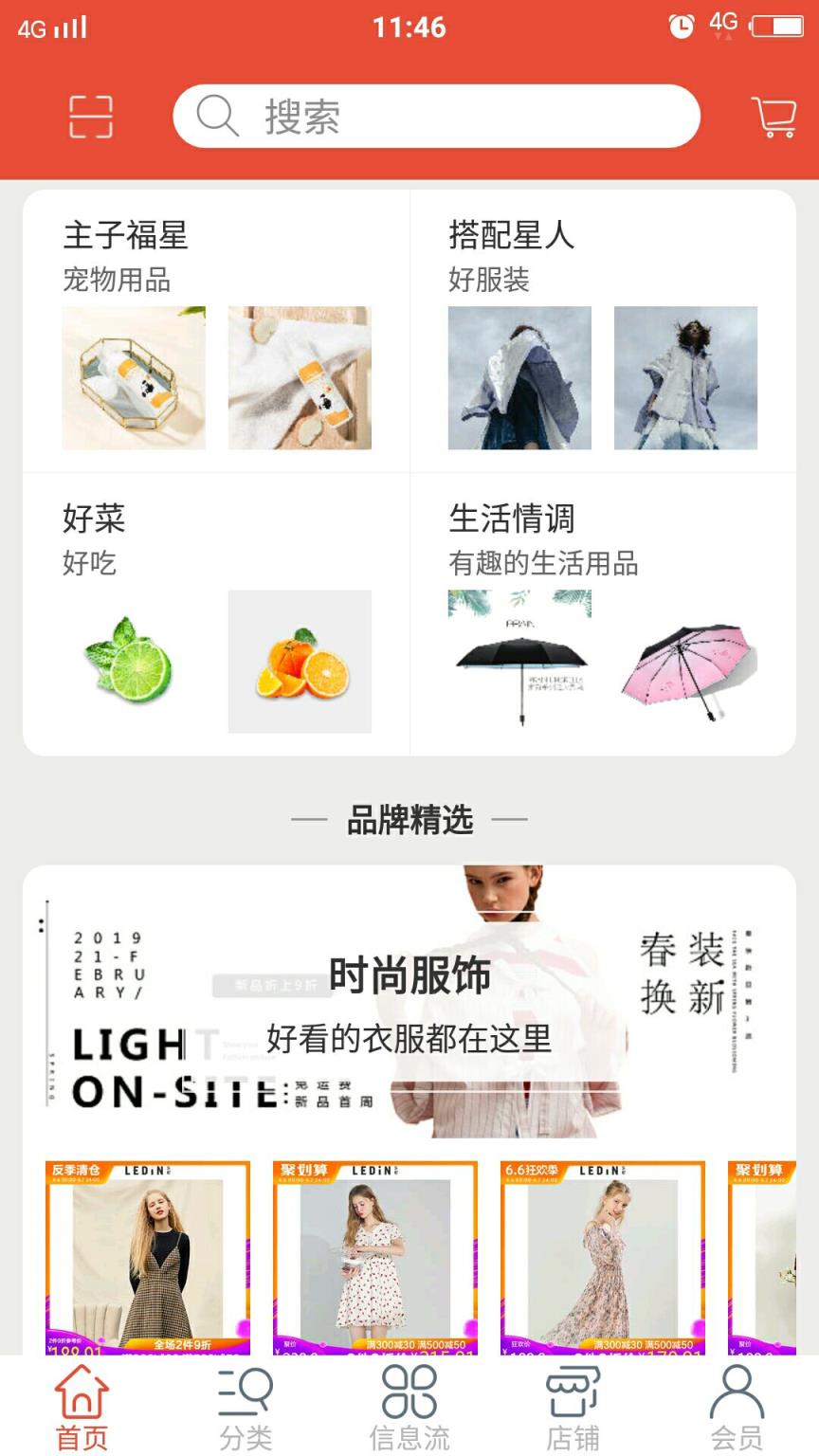The width and height of the screenshot is (819, 1456).
Task: Tap the QR code scan icon
Action: tap(90, 117)
